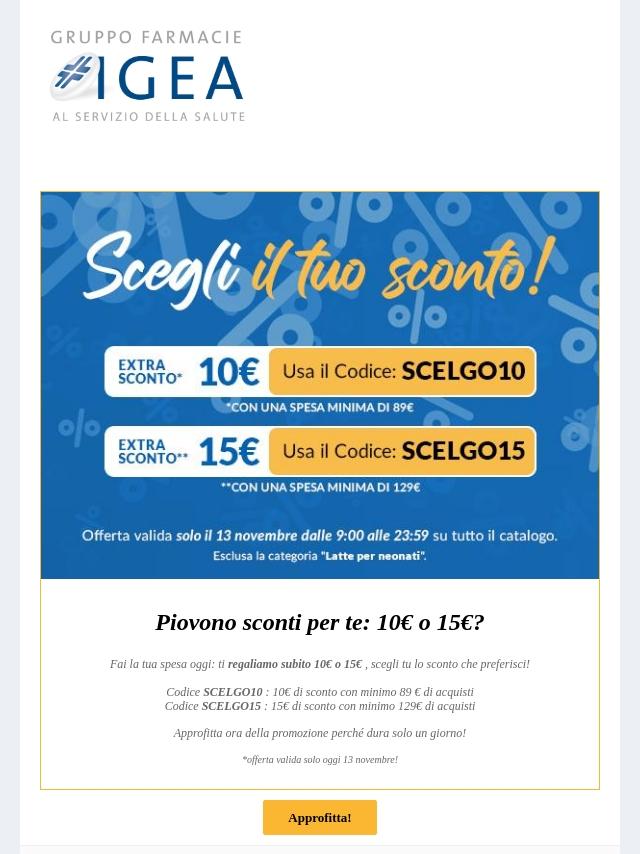Open the Scegli il tuo sconto banner

320,385
